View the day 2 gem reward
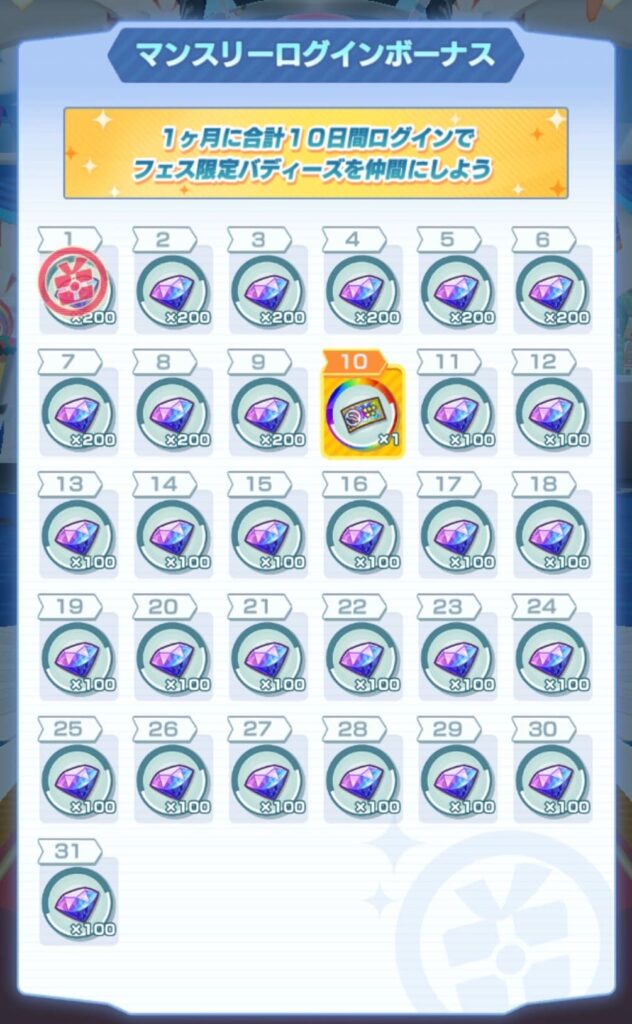 [x=172, y=290]
